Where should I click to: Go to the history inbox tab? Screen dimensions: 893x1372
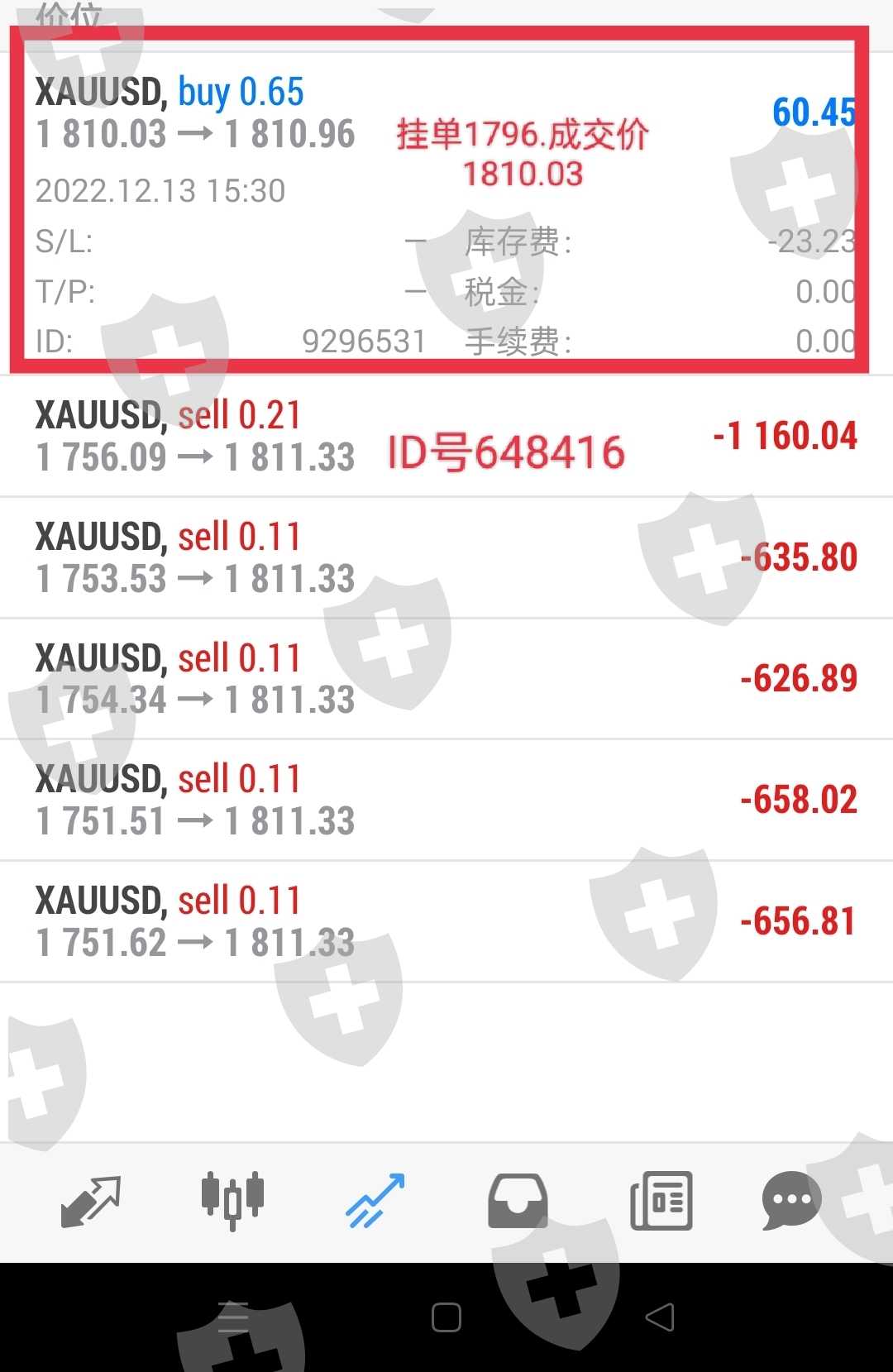pyautogui.click(x=518, y=1201)
